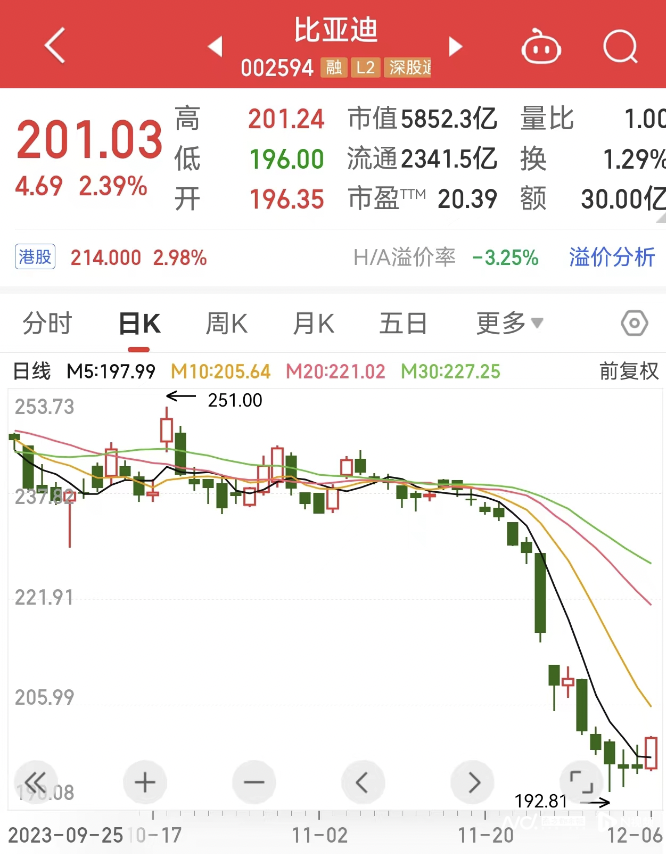Viewport: 666px width, 854px height.
Task: Change the 前复权 adjustment mode
Action: point(629,371)
